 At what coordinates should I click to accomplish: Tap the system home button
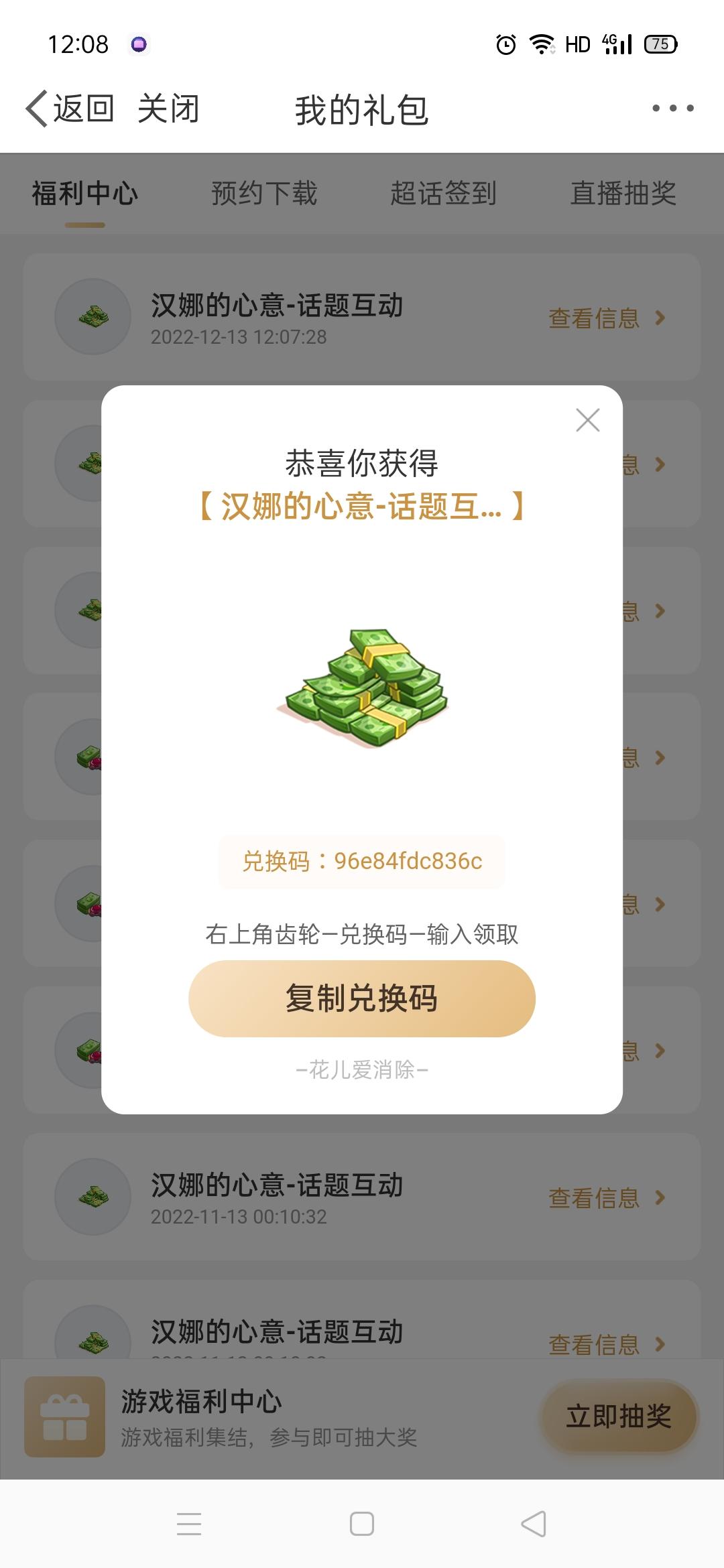click(362, 1524)
